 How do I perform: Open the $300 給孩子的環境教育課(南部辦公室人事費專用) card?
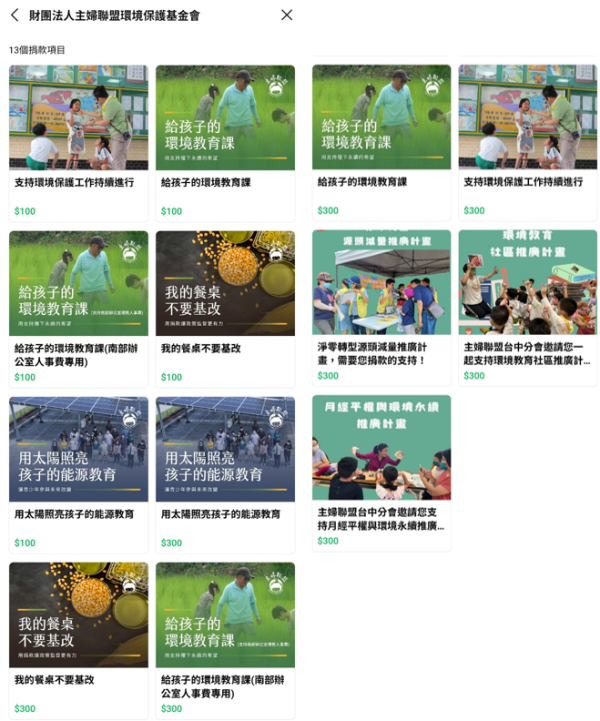[x=225, y=638]
